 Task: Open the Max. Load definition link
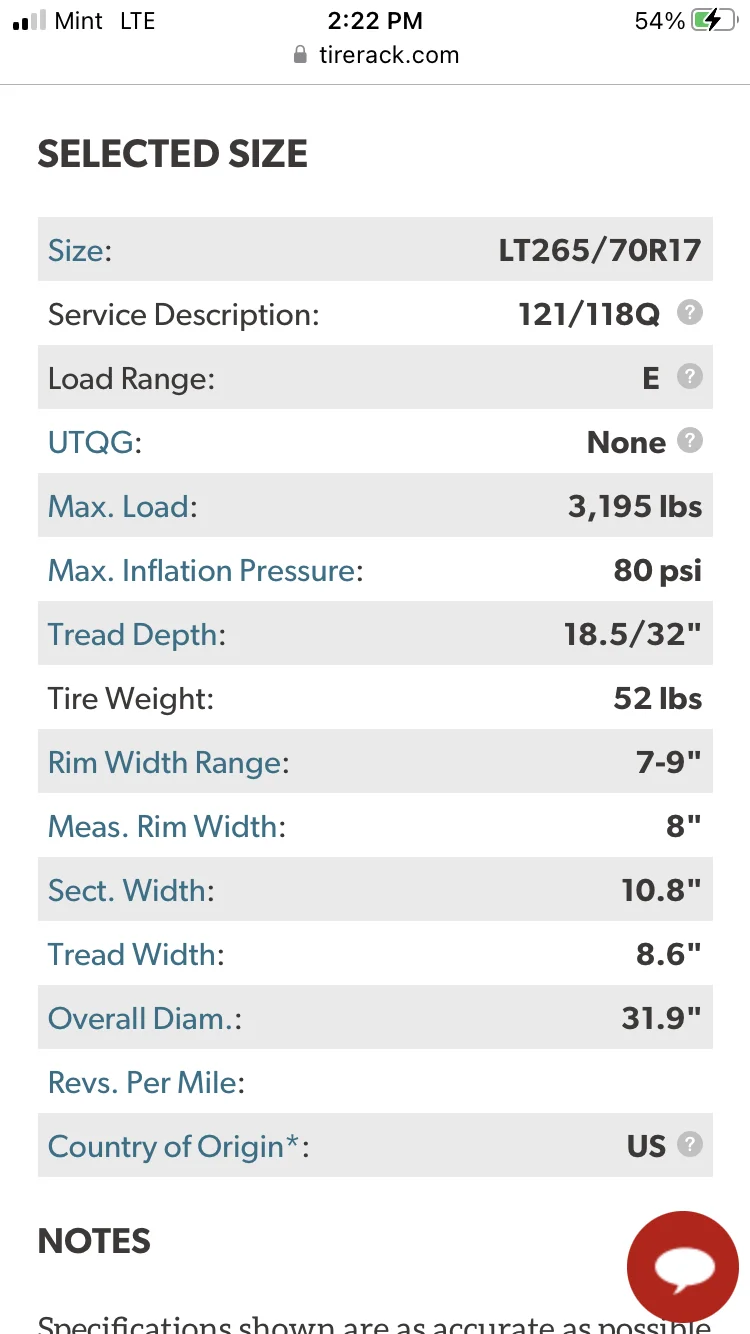pos(118,506)
